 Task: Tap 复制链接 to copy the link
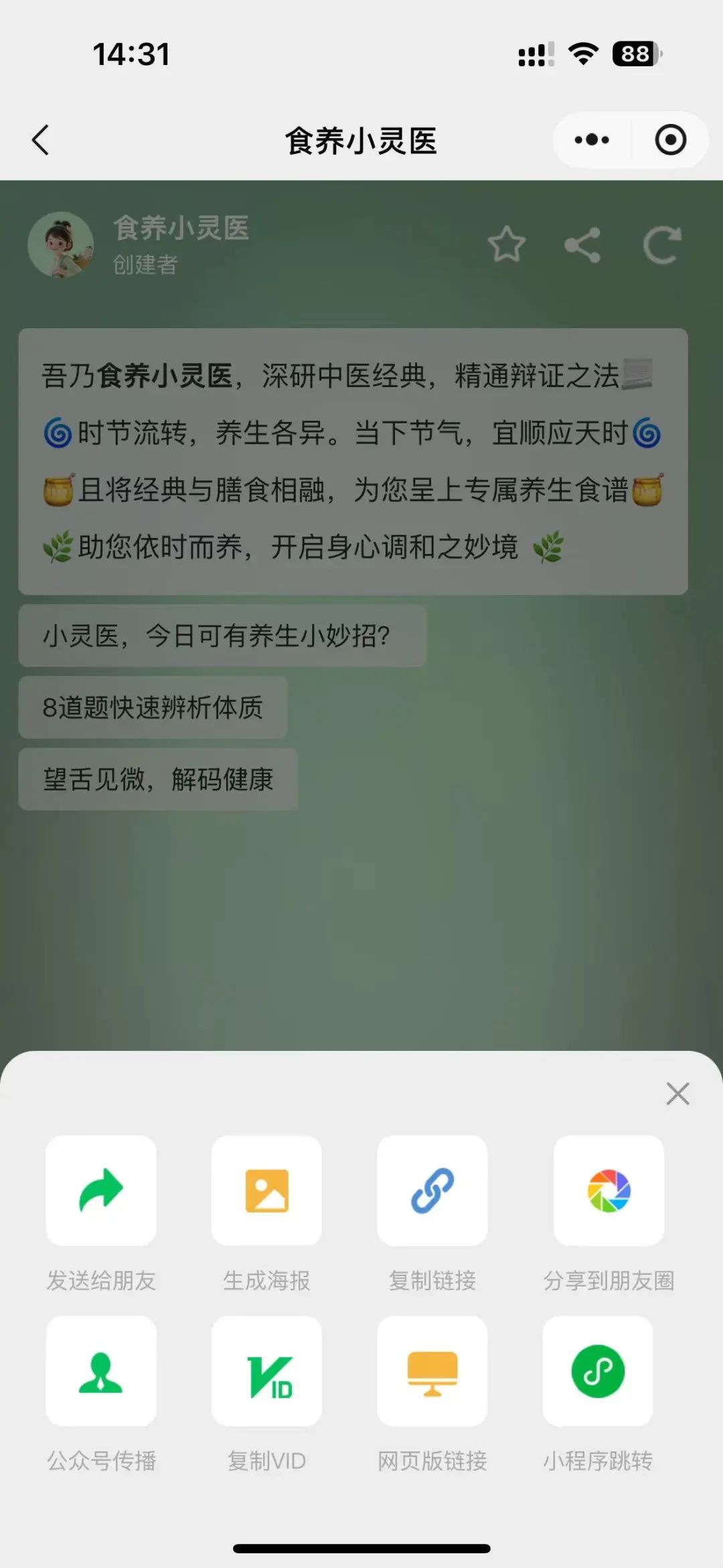click(x=432, y=1190)
